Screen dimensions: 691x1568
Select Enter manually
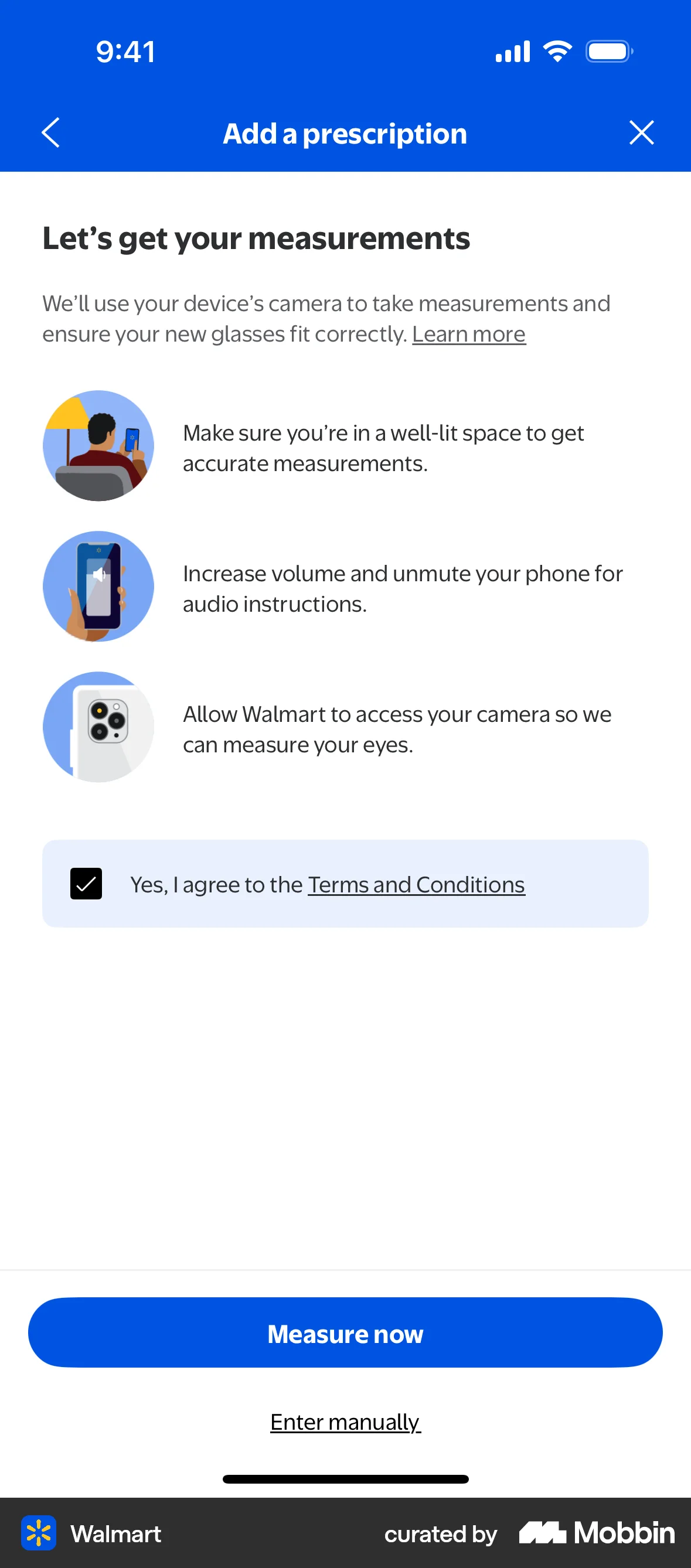pos(345,1422)
